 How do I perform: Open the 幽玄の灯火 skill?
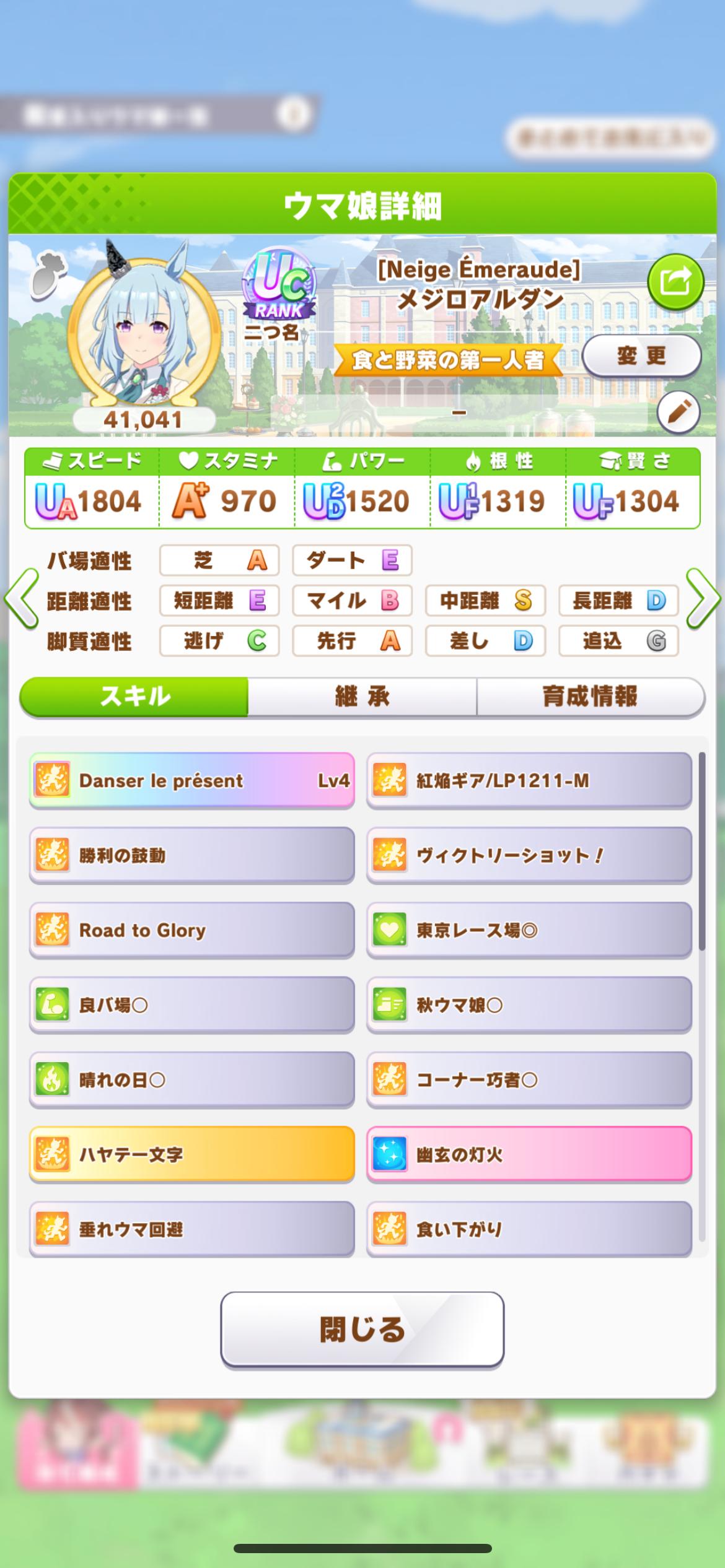click(x=529, y=1154)
